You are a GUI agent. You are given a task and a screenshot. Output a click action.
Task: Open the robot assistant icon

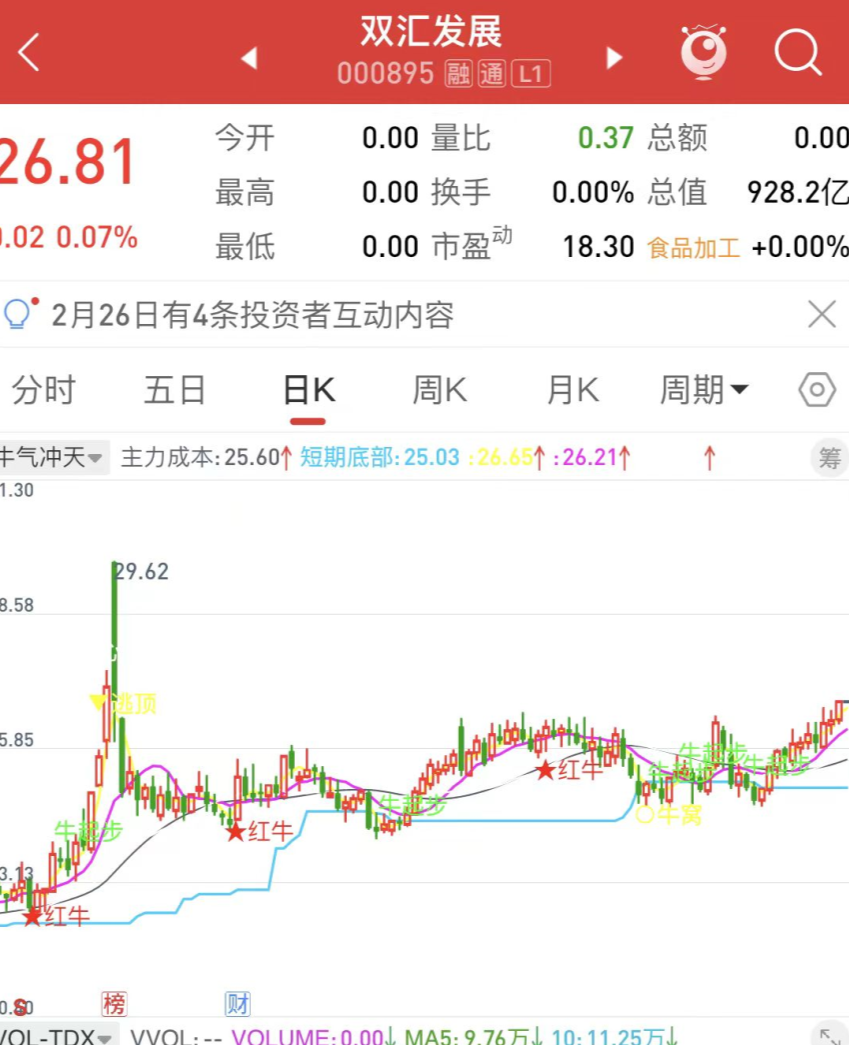(704, 52)
